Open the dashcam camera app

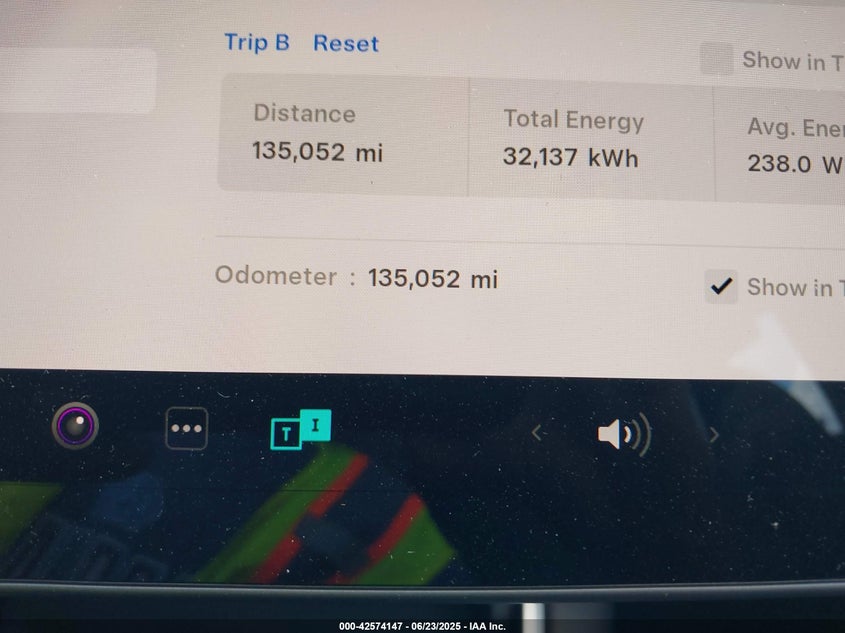click(x=75, y=426)
